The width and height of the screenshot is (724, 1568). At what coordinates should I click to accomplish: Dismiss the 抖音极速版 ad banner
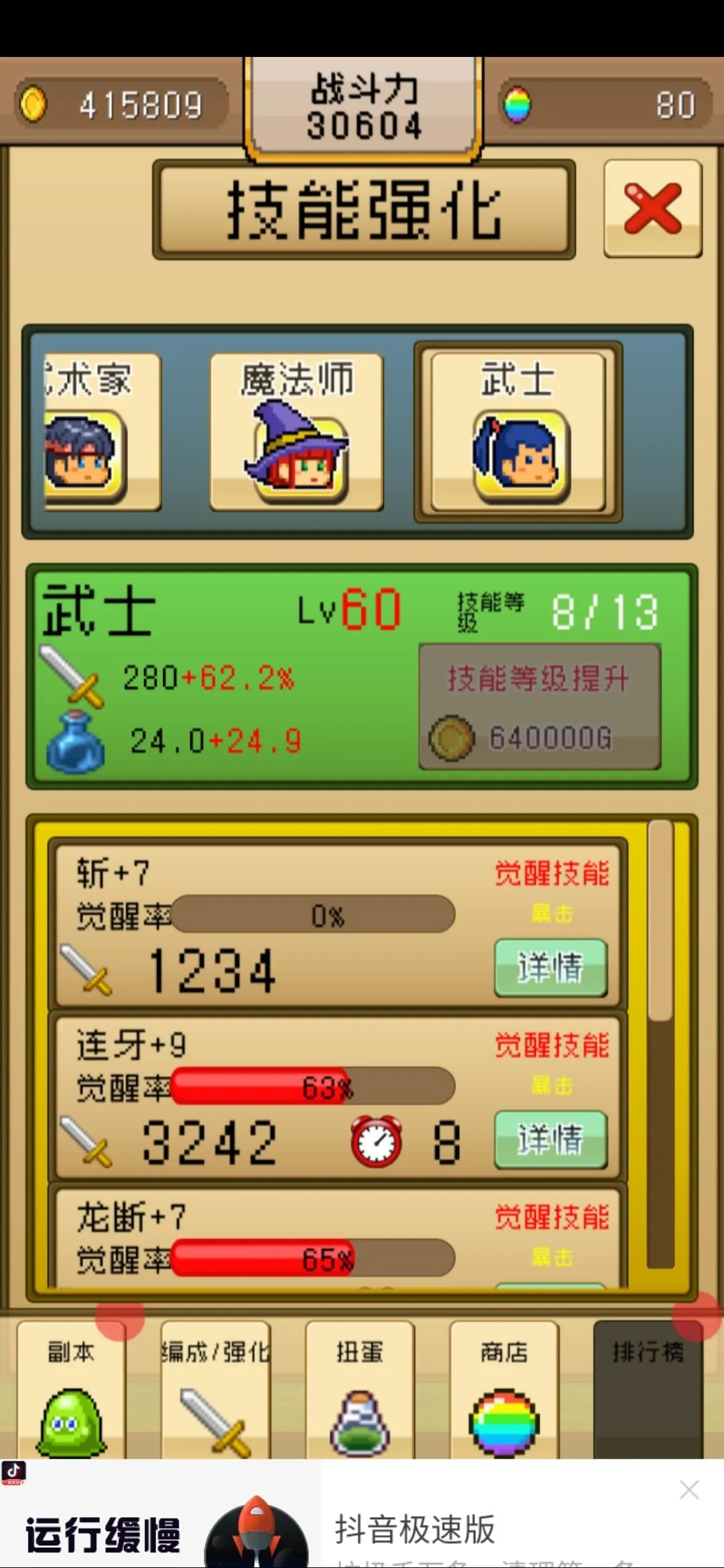click(688, 1490)
